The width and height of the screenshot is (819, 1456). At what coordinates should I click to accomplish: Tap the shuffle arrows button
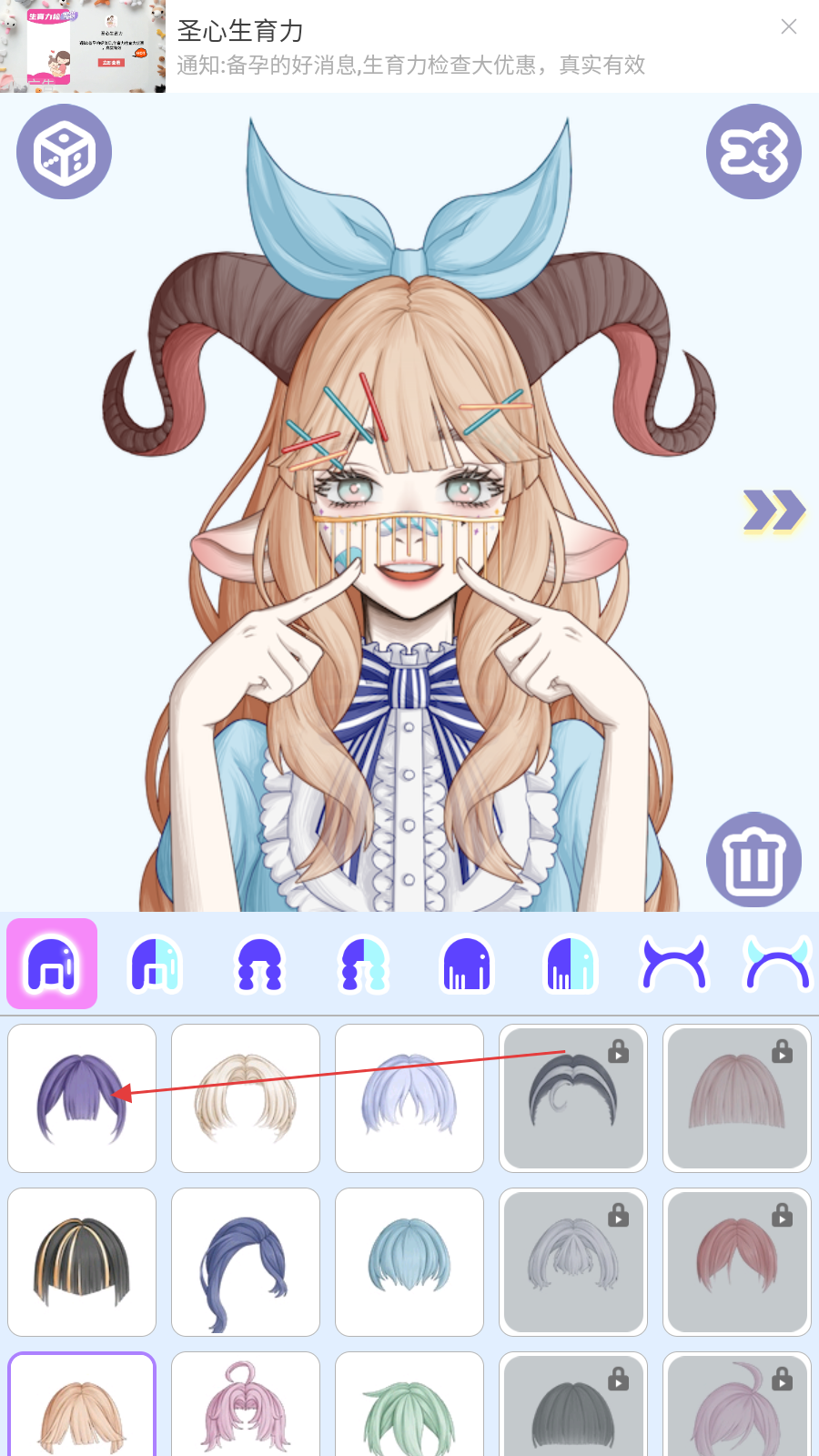[753, 152]
